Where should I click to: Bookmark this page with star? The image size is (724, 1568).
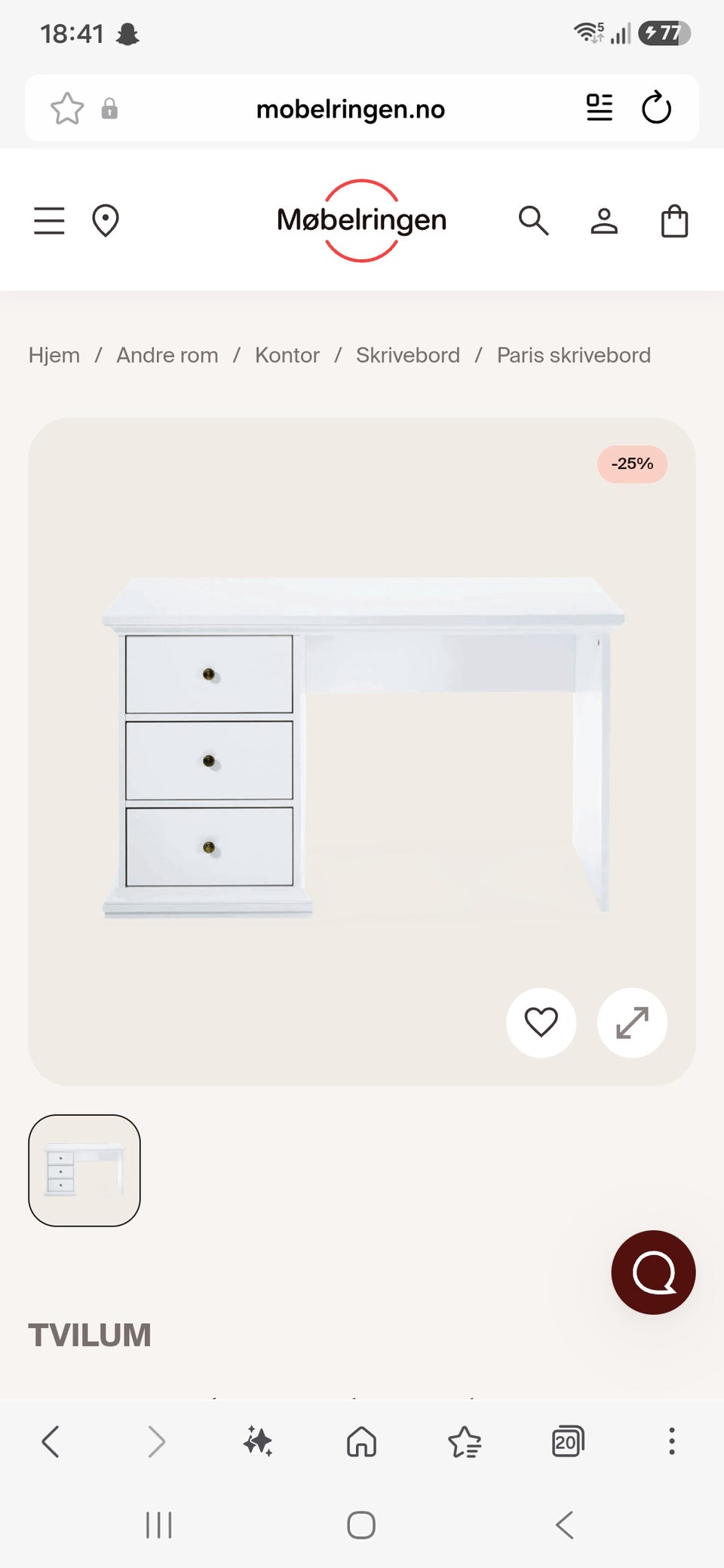click(x=67, y=109)
